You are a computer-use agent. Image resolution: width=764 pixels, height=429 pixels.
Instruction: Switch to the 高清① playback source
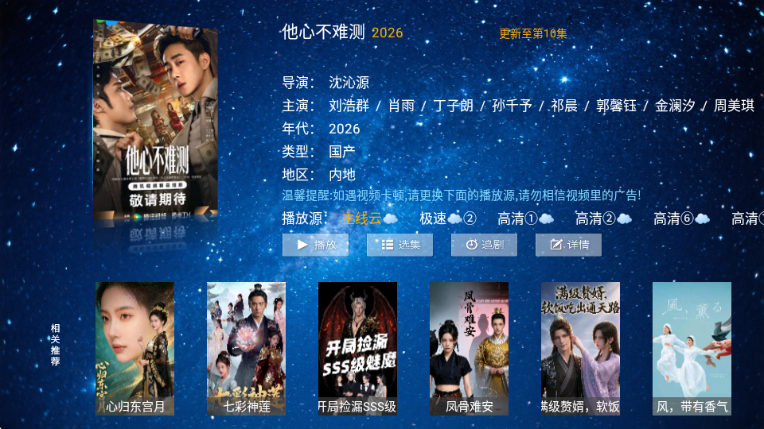point(525,219)
